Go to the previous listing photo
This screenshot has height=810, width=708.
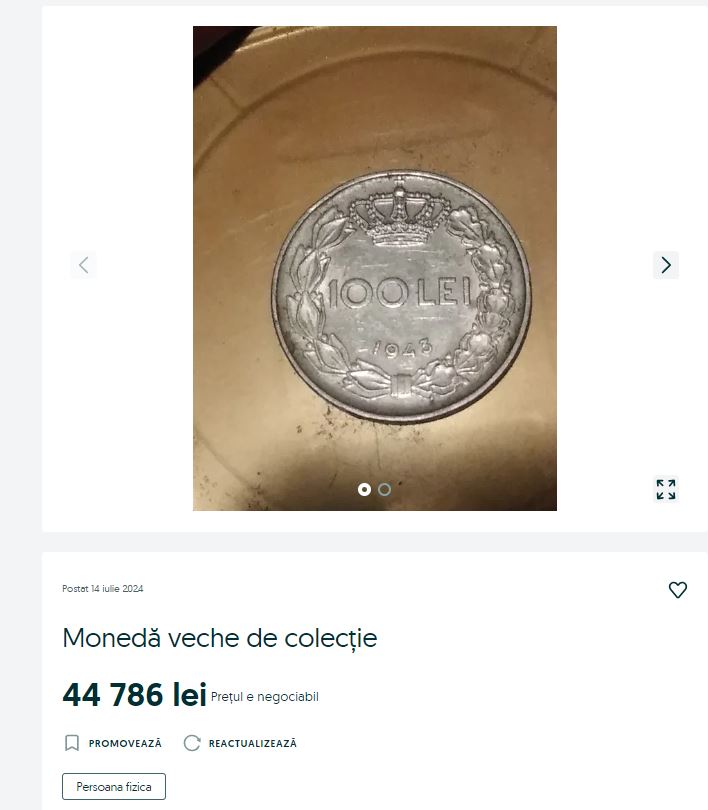(84, 265)
